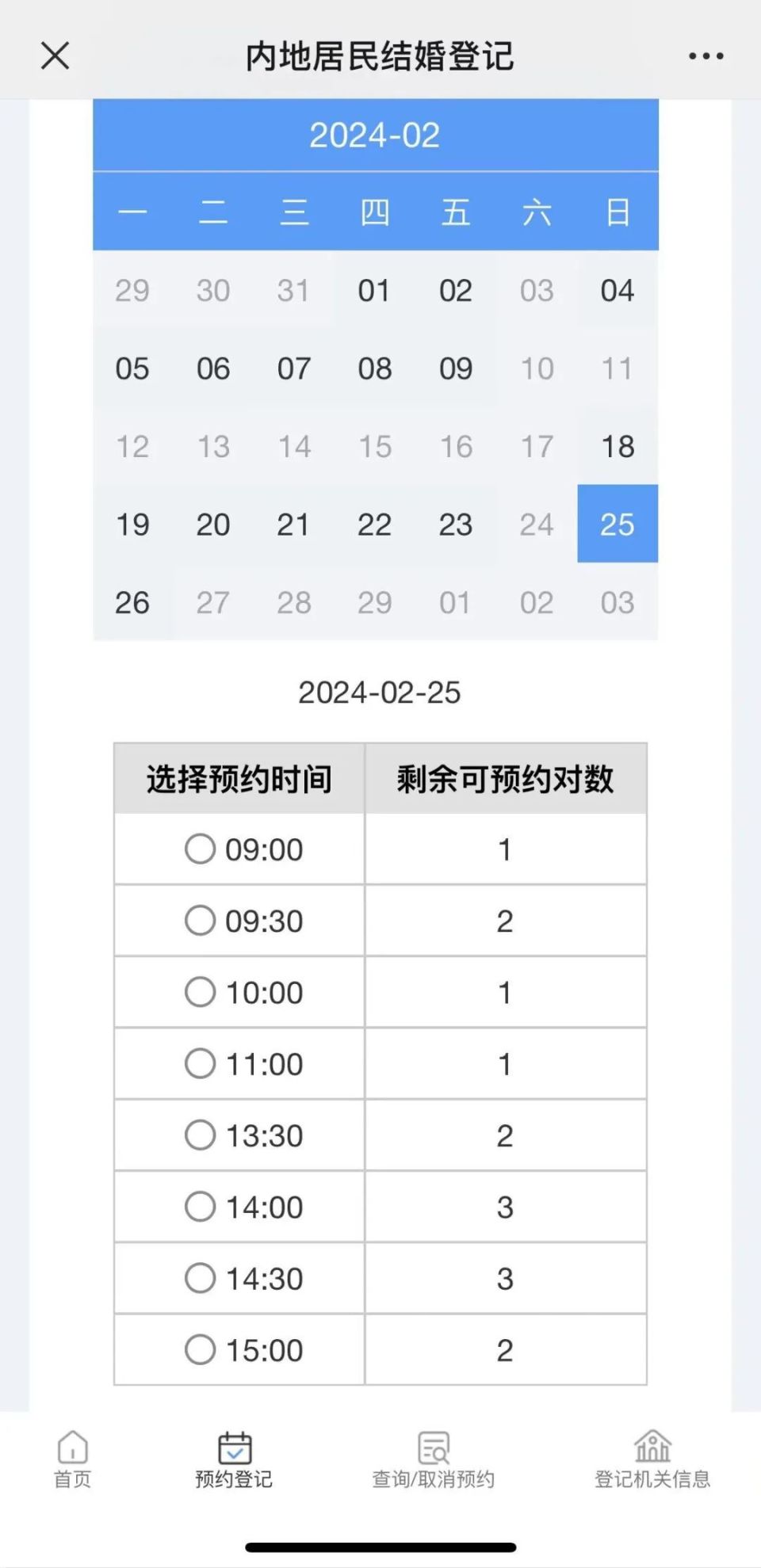Tap the highlighted date 25
The width and height of the screenshot is (761, 1568).
(x=618, y=525)
